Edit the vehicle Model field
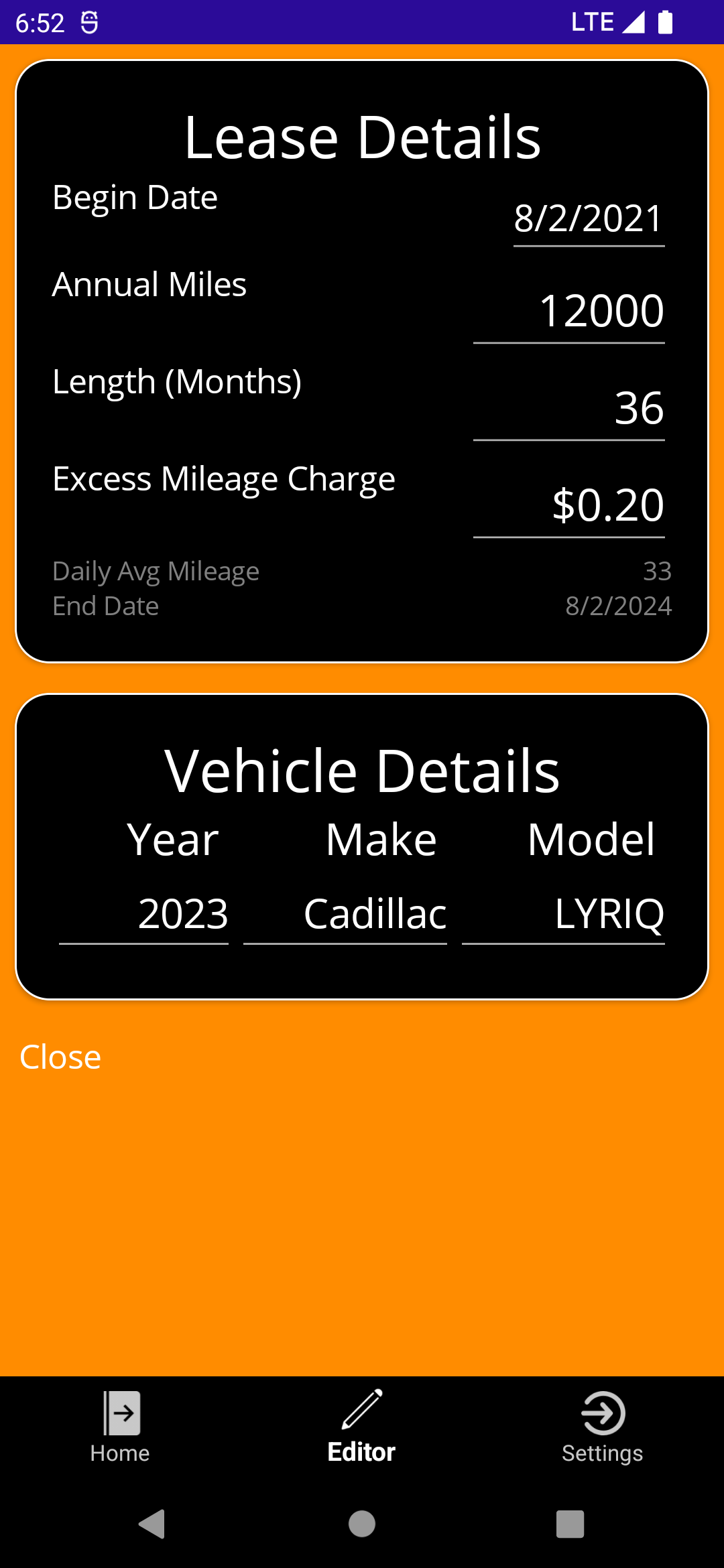724x1568 pixels. pos(563,914)
